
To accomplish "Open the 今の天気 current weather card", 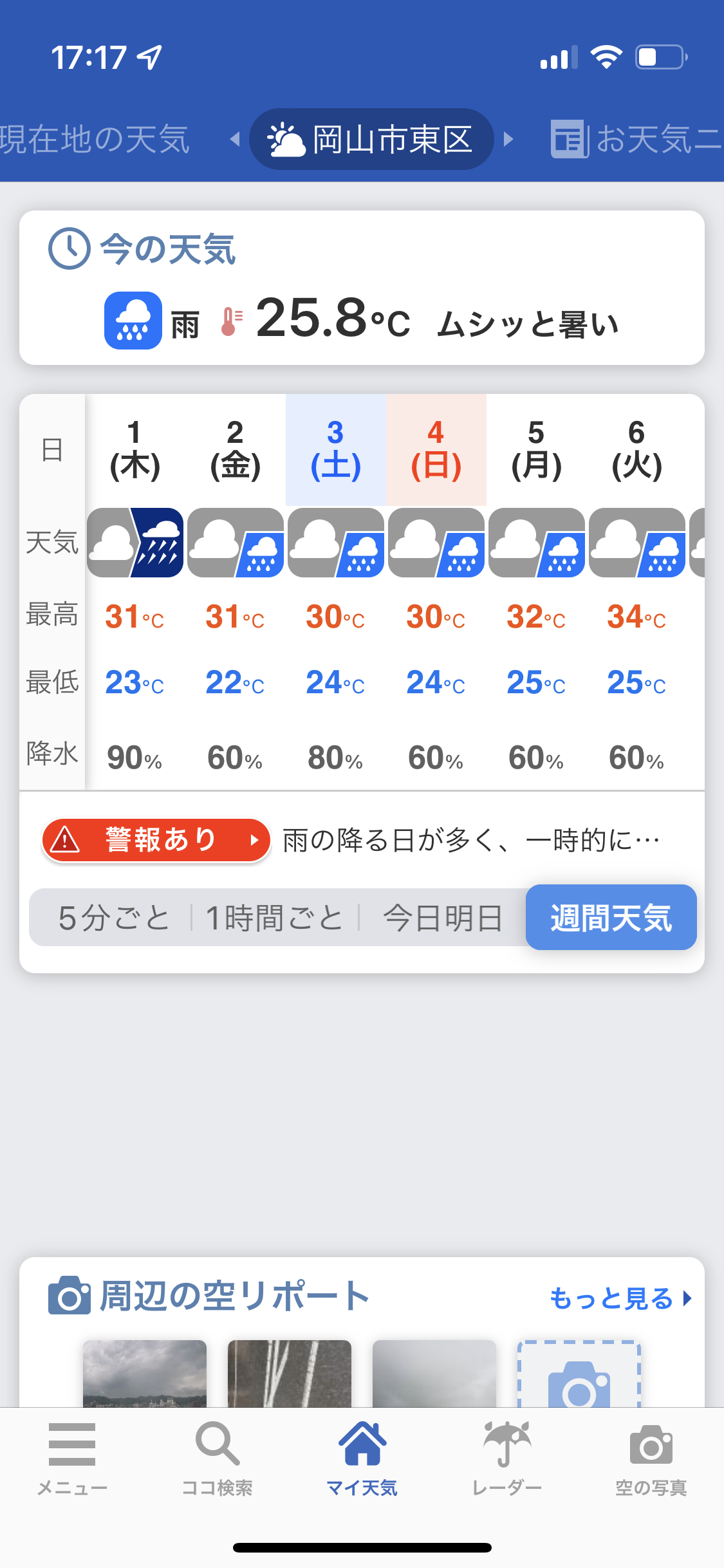I will (x=362, y=288).
